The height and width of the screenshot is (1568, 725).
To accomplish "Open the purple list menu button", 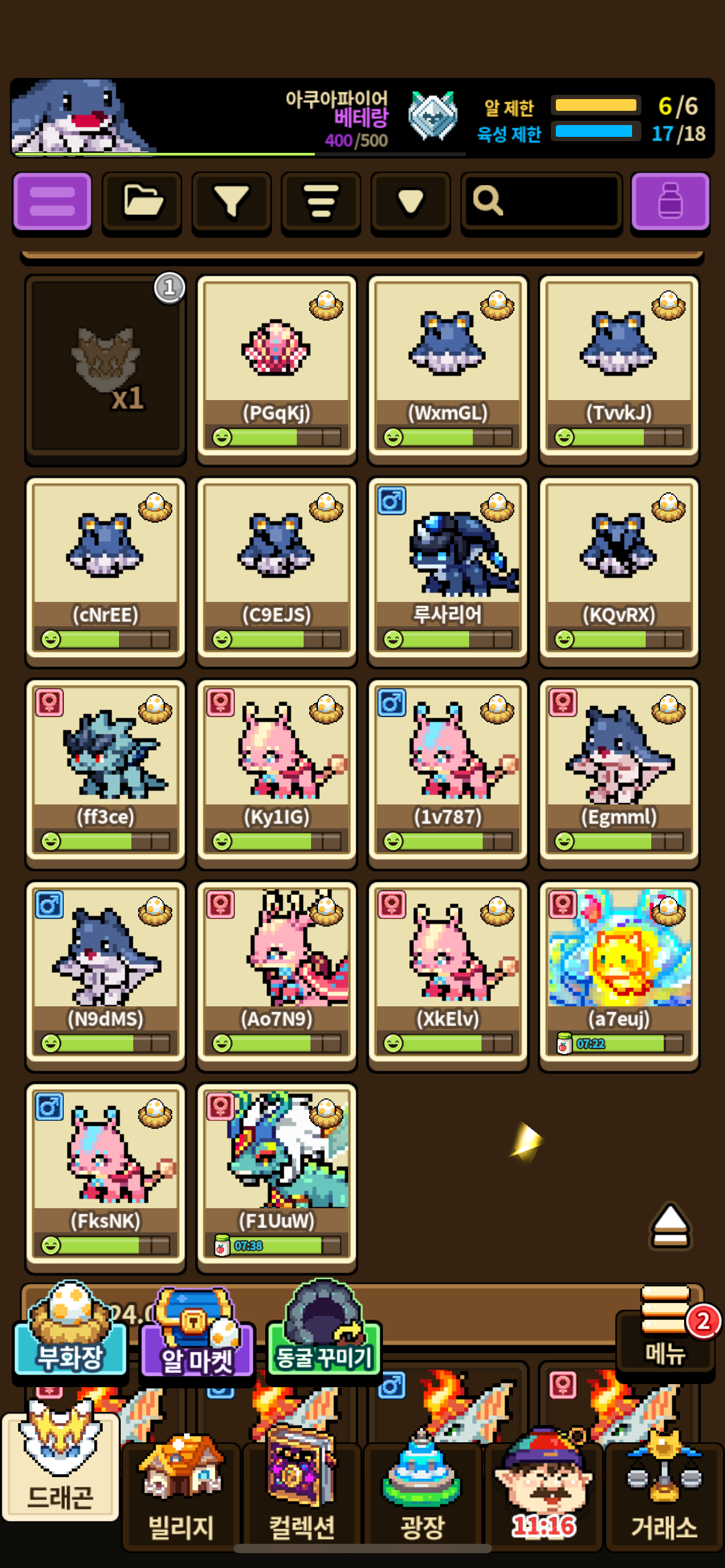I will 53,202.
